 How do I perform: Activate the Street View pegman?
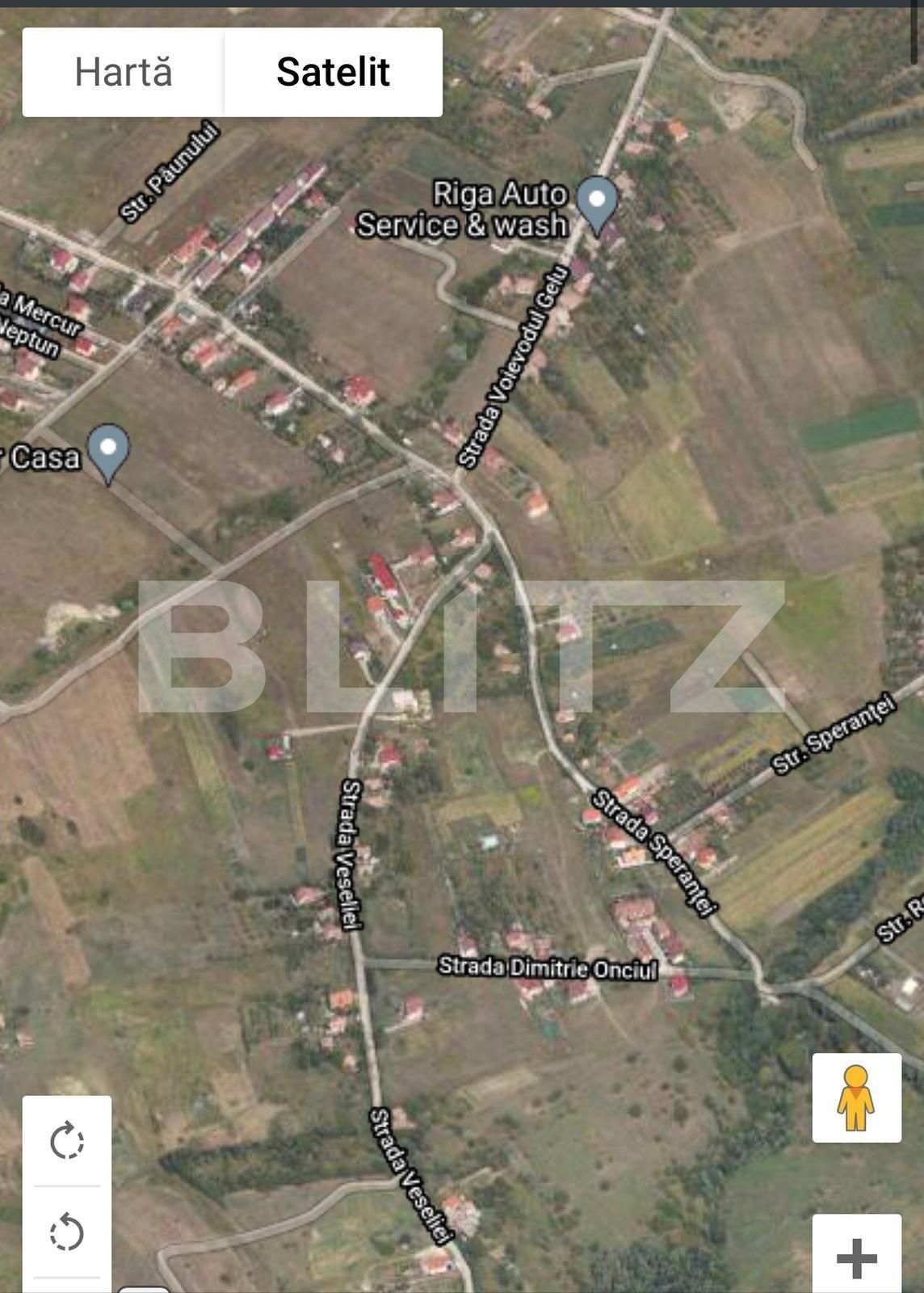coord(856,1097)
